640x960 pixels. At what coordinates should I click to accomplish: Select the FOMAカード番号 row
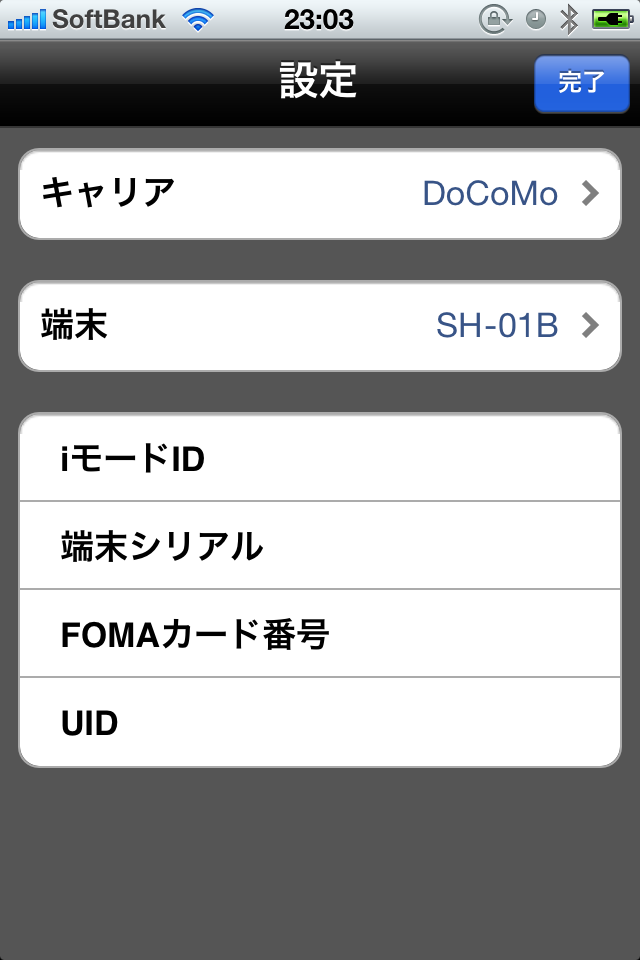pyautogui.click(x=320, y=634)
